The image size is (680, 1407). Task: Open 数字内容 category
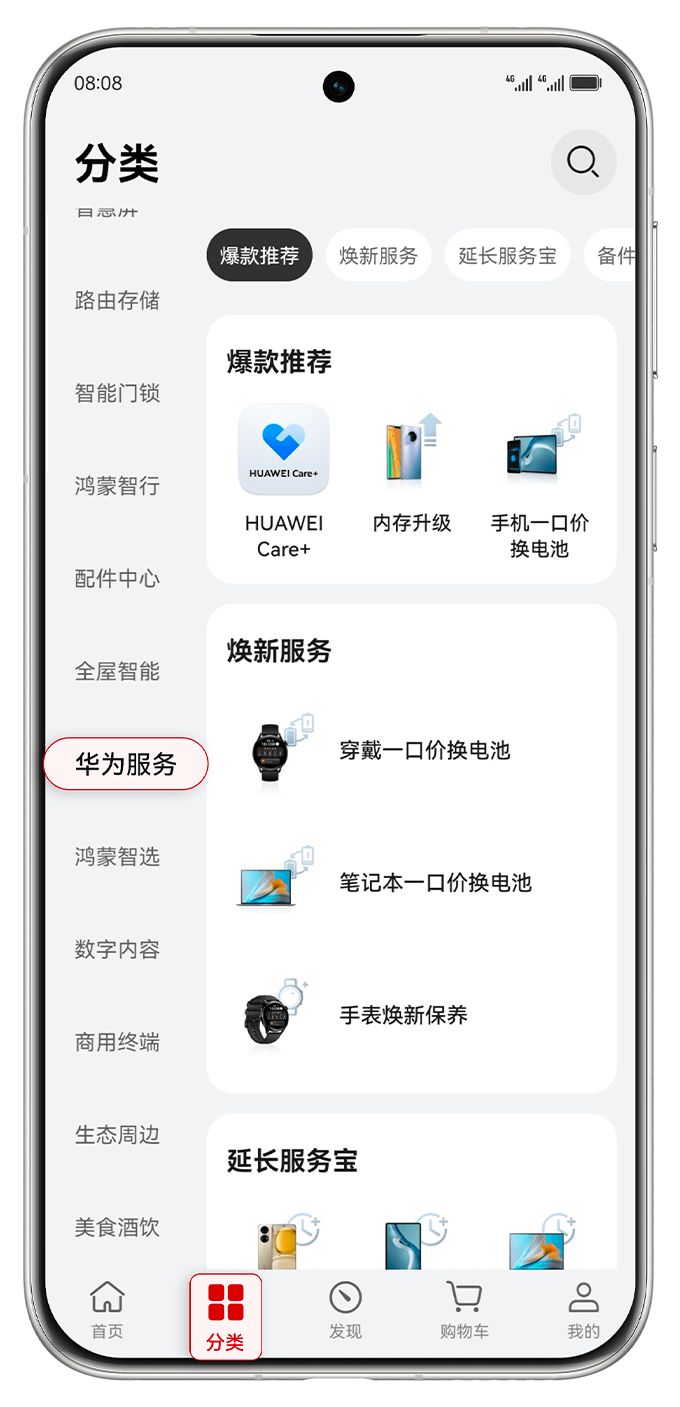coord(117,949)
